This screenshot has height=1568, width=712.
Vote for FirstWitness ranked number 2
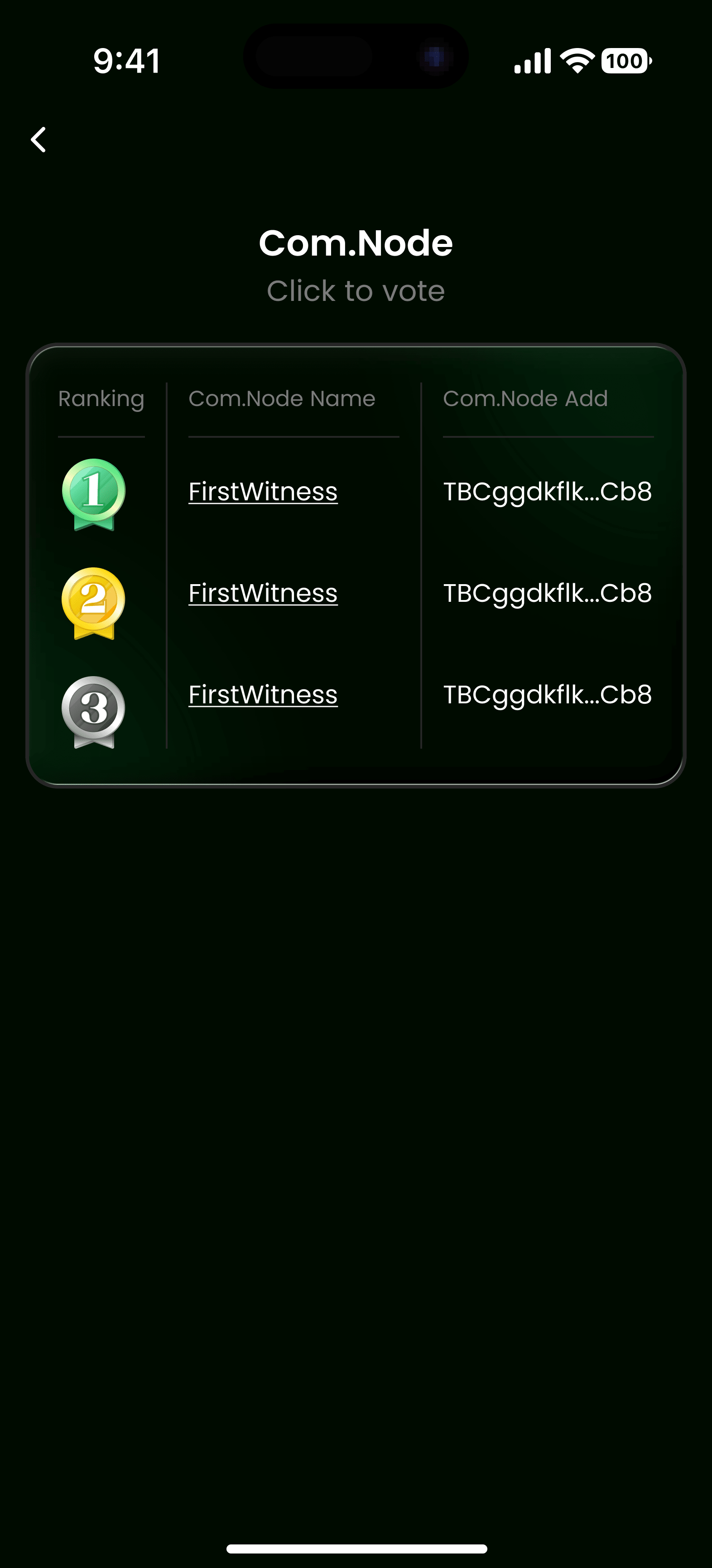point(262,594)
